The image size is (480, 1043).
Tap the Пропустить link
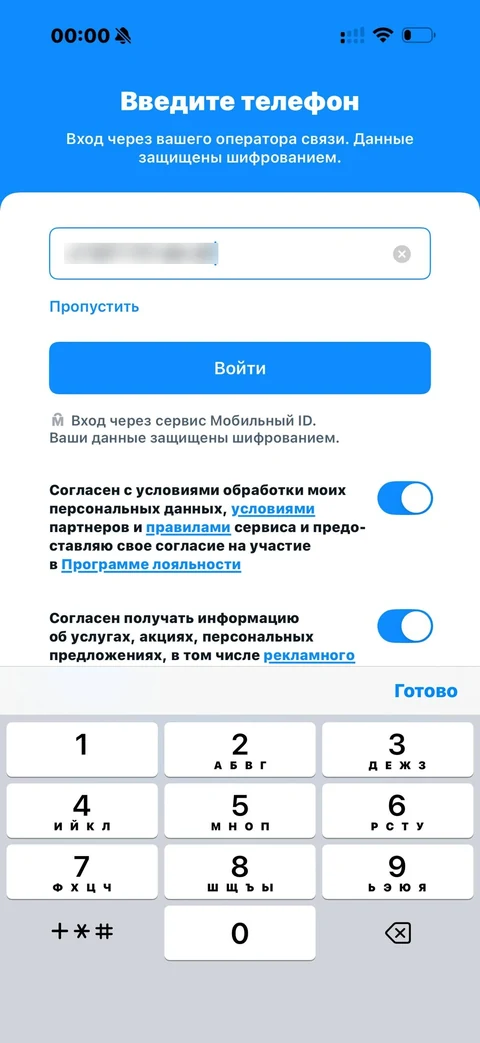(94, 307)
